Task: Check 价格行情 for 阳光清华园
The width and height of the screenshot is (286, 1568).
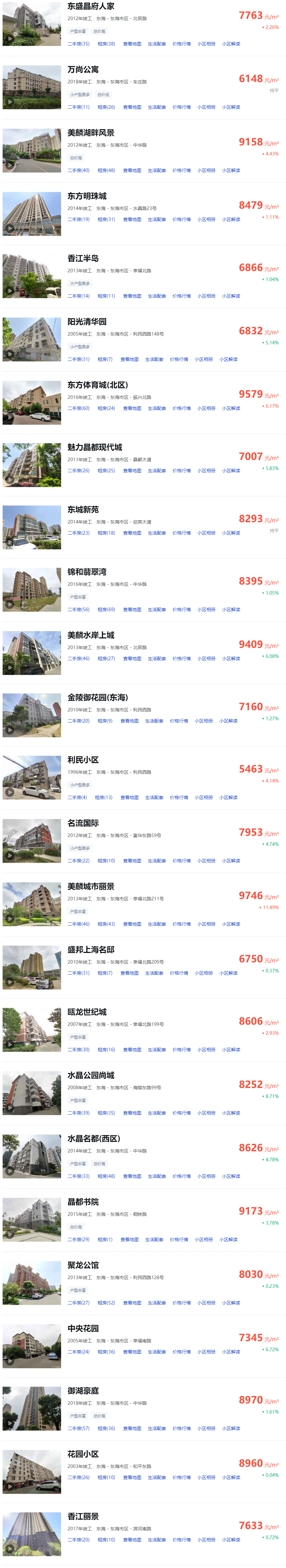Action: (x=179, y=360)
